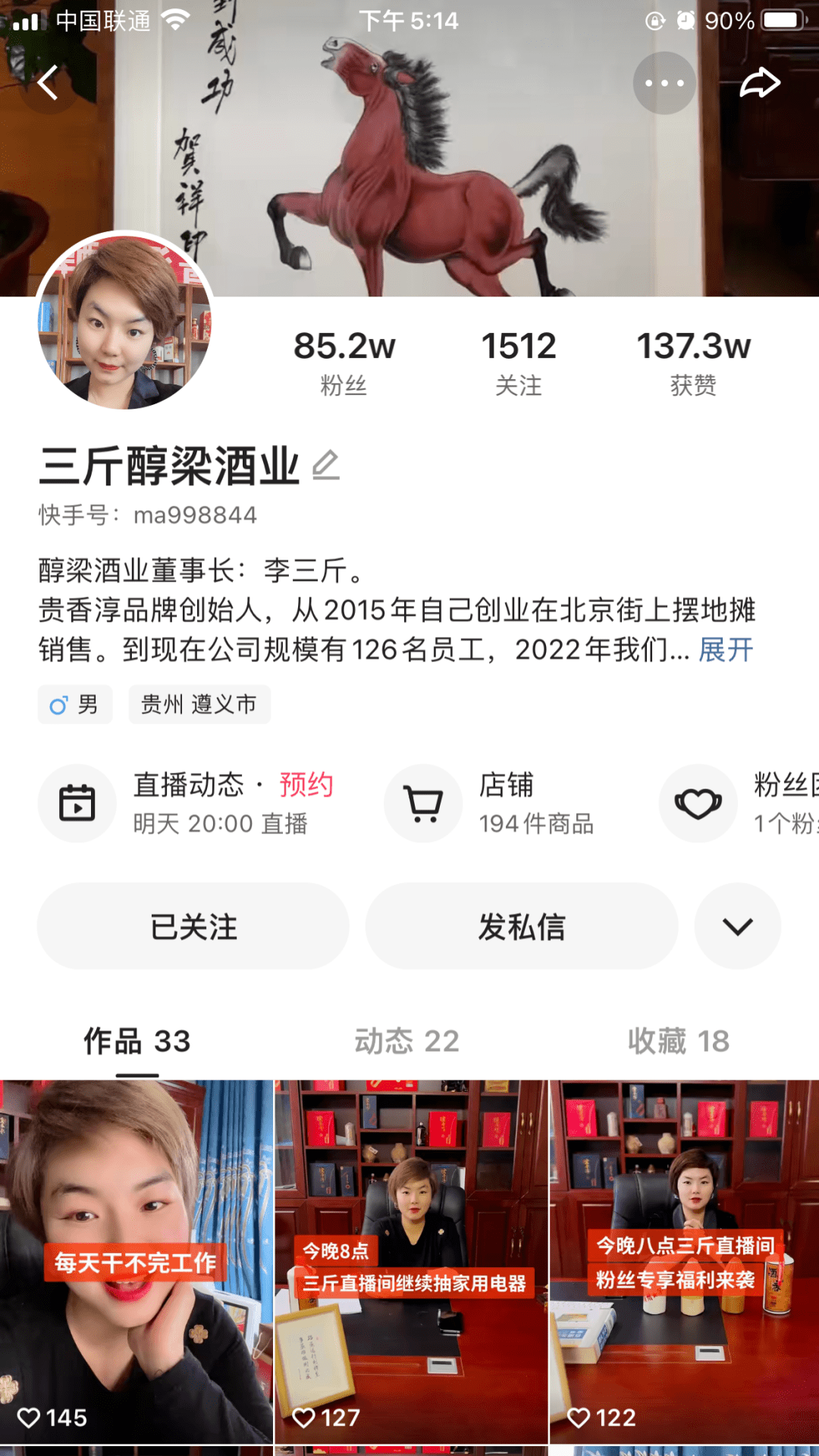The image size is (819, 1456).
Task: Share this profile via the arrow icon
Action: [x=759, y=83]
